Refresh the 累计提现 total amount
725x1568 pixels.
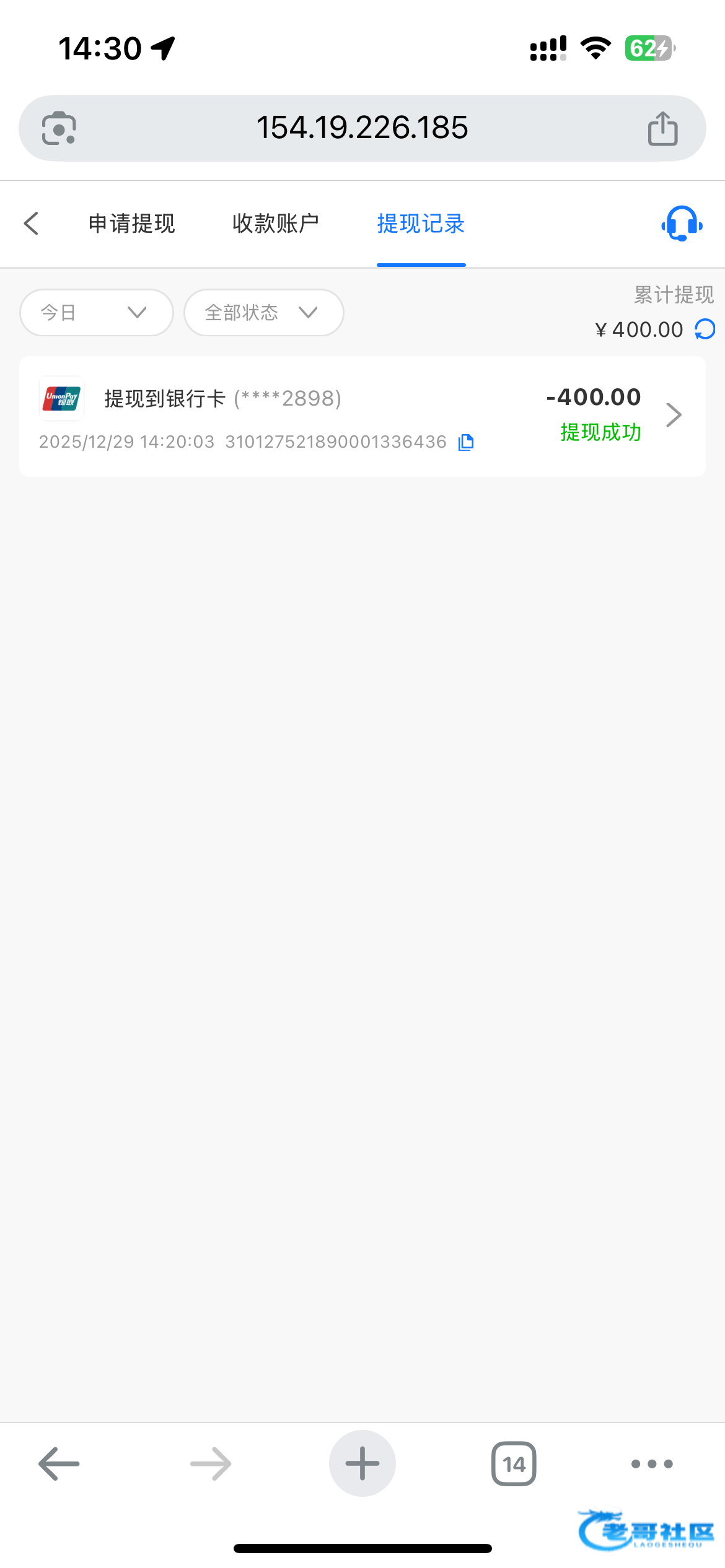pyautogui.click(x=705, y=329)
